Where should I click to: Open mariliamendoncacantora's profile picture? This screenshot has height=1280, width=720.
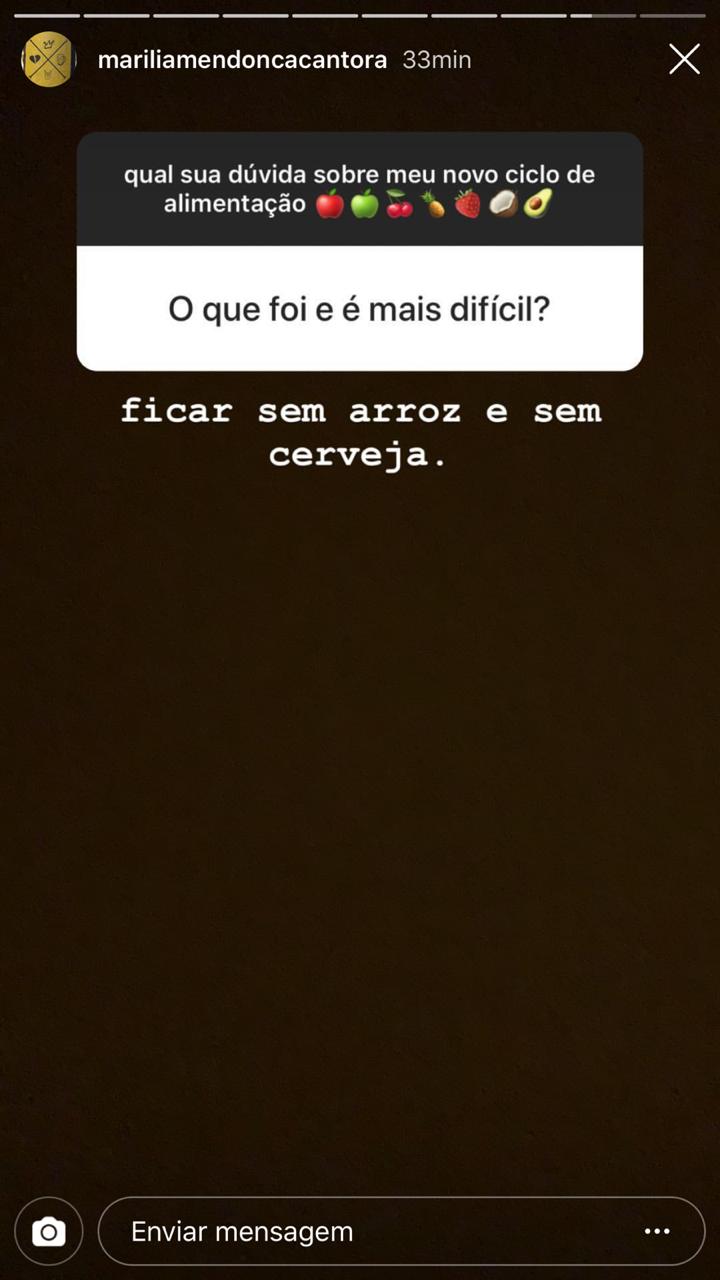pos(48,60)
